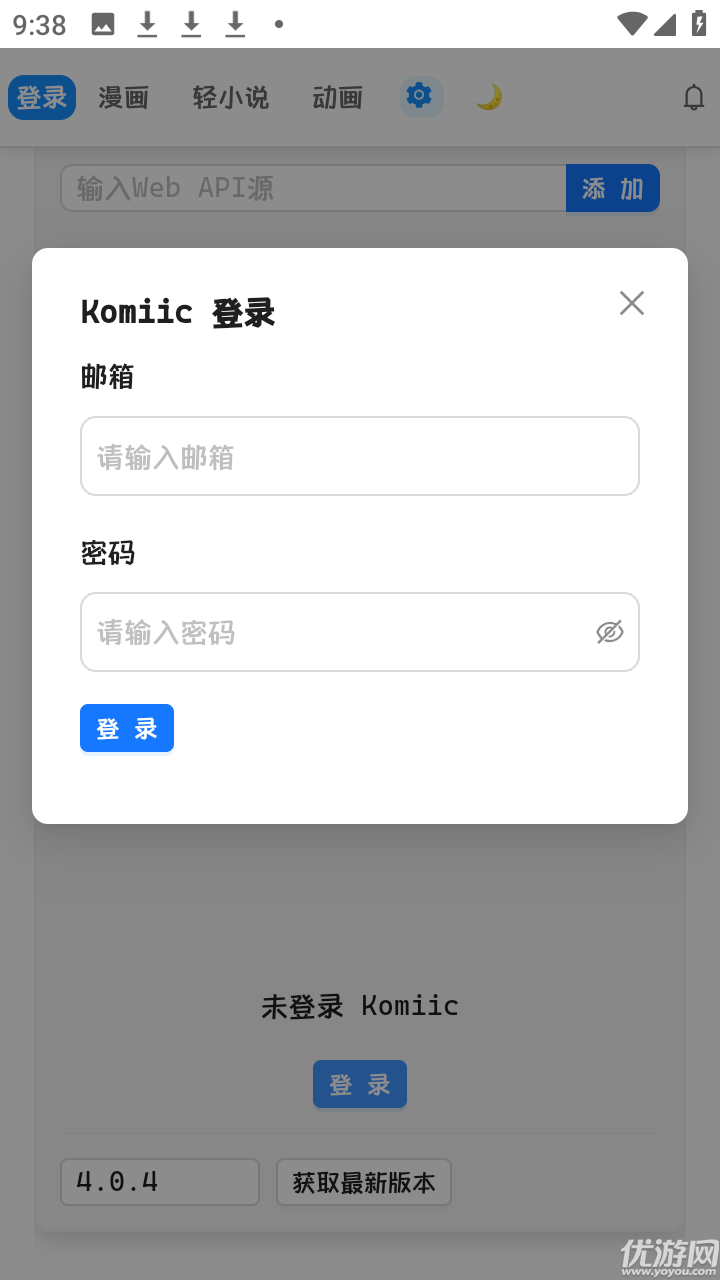The height and width of the screenshot is (1280, 720).
Task: Click 获取最新版本 to check updates
Action: (364, 1182)
